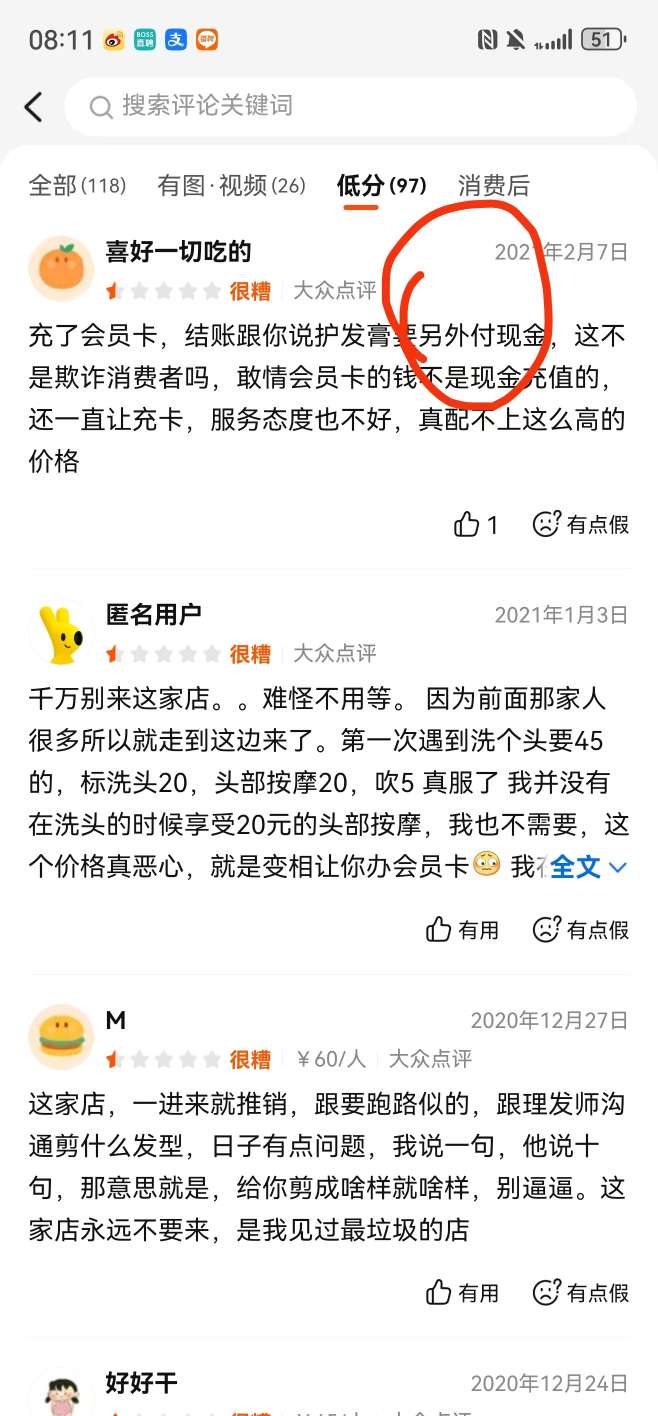Like the review by 喜好一切吃的

click(x=475, y=524)
